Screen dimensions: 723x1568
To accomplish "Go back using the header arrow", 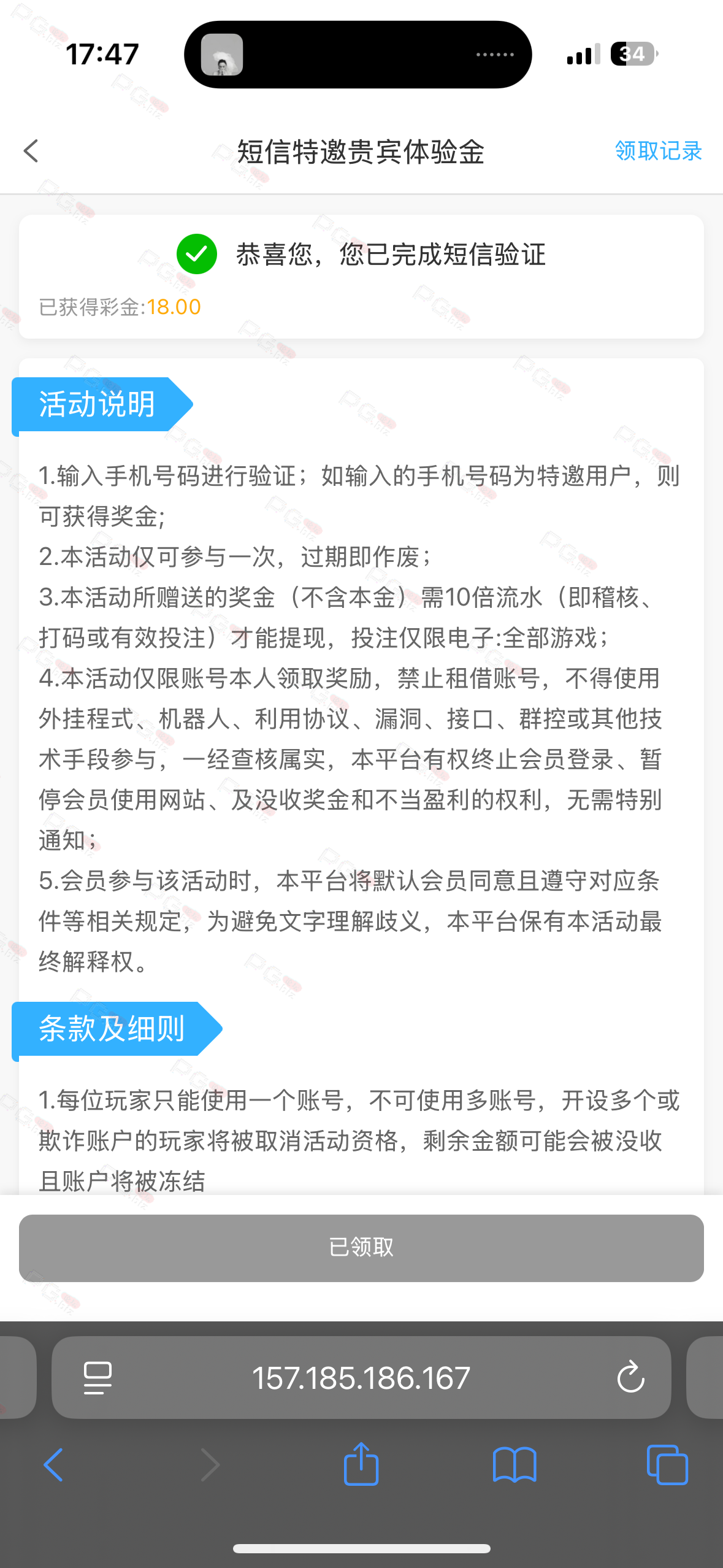I will pos(31,151).
